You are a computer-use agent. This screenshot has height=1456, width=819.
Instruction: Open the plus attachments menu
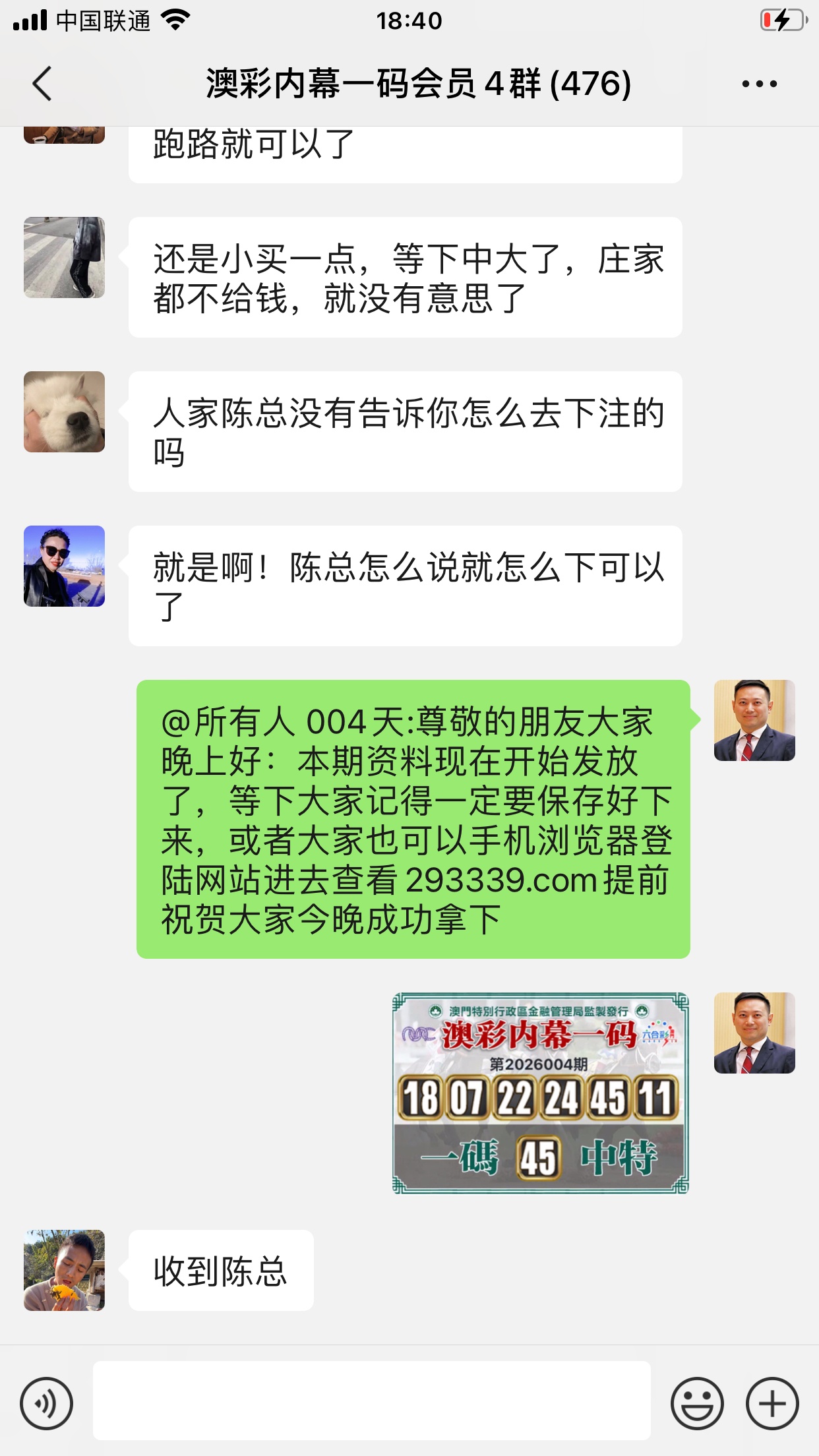772,1403
